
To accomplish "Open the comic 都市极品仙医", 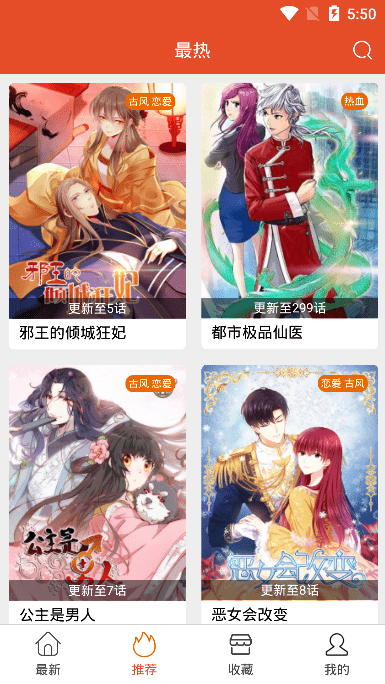I will point(290,216).
